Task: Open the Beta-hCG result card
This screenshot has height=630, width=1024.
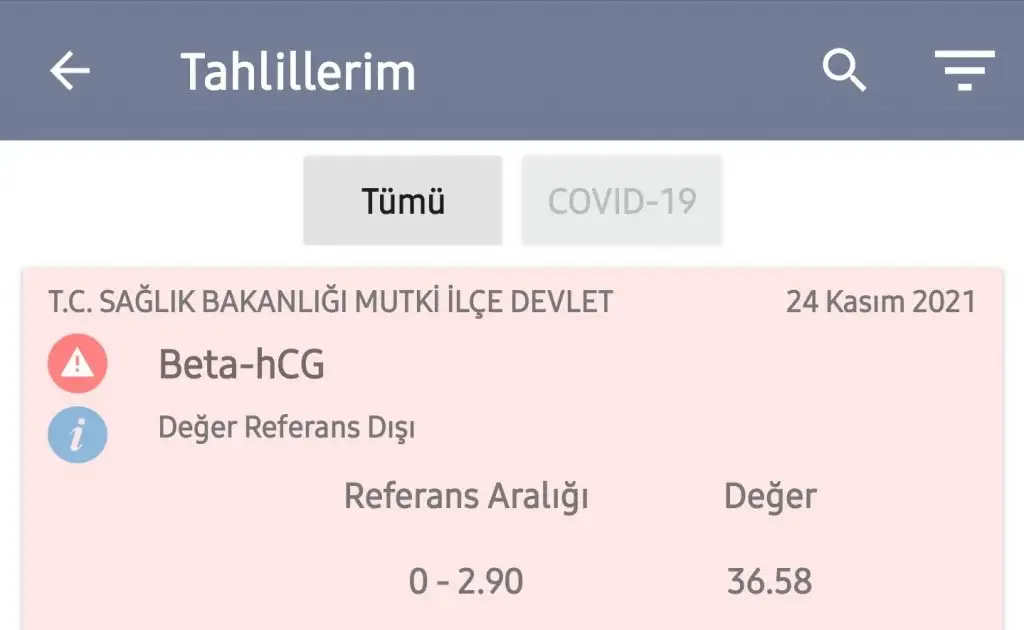Action: point(512,450)
